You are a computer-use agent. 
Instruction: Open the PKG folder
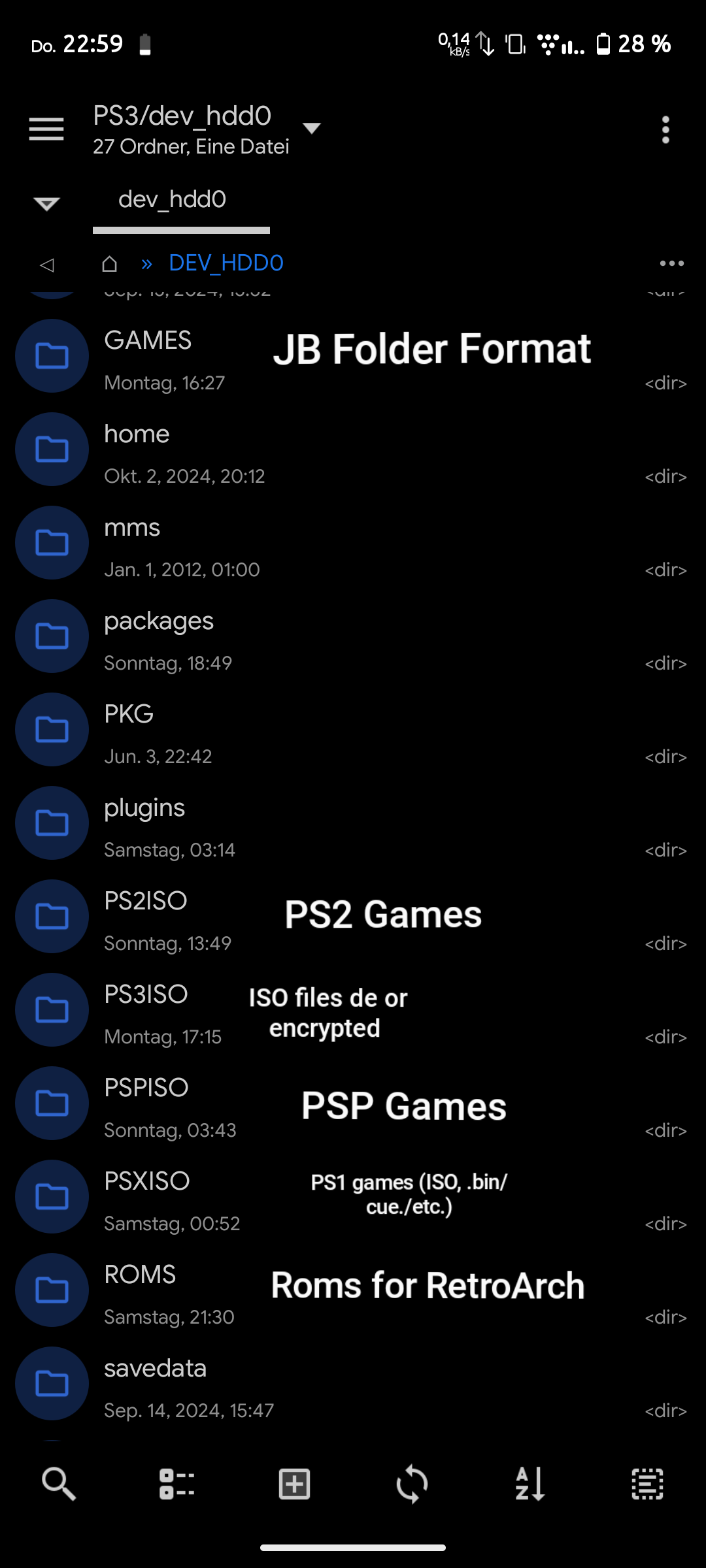(353, 730)
